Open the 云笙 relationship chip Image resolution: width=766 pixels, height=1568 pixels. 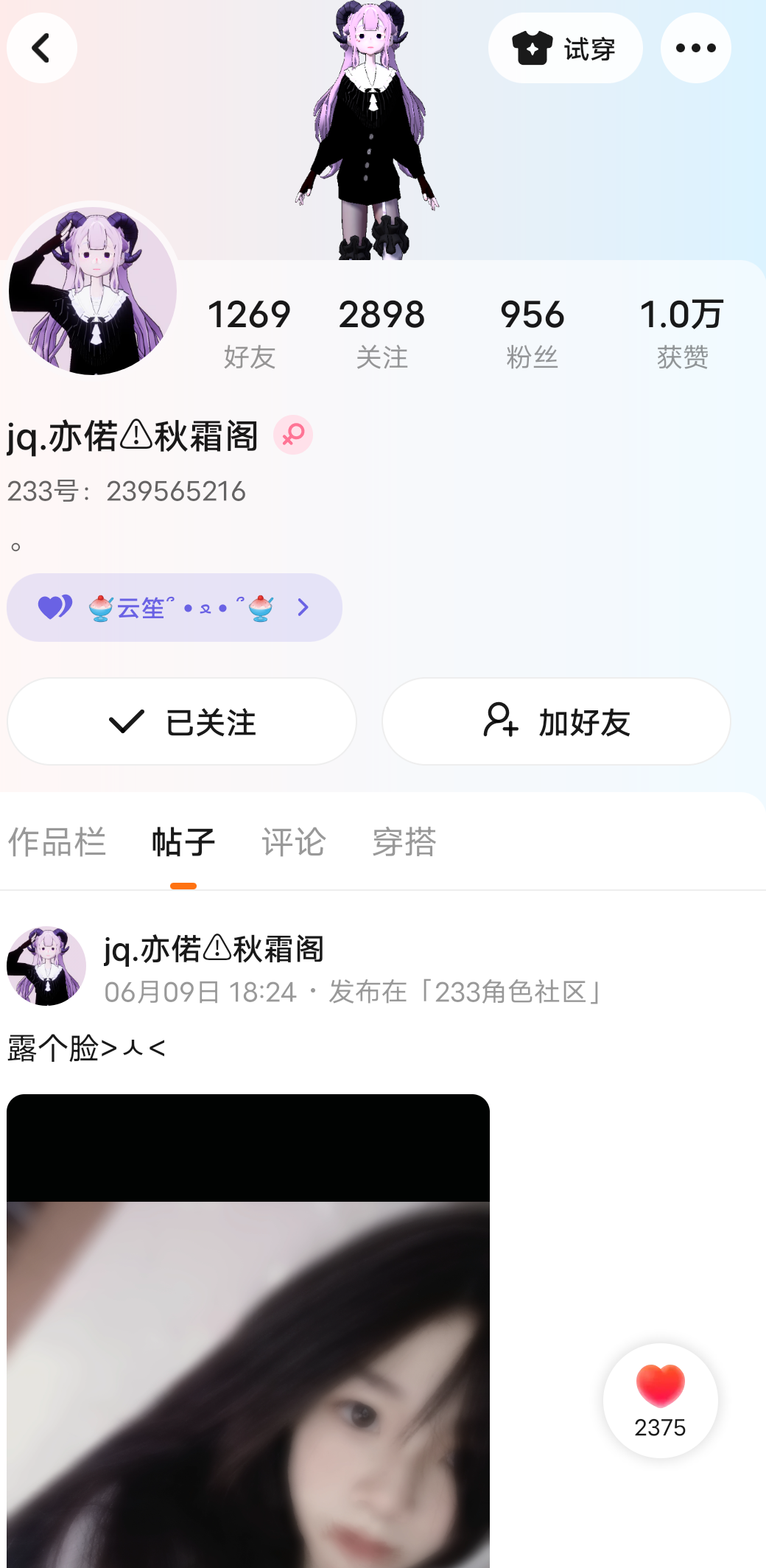175,608
